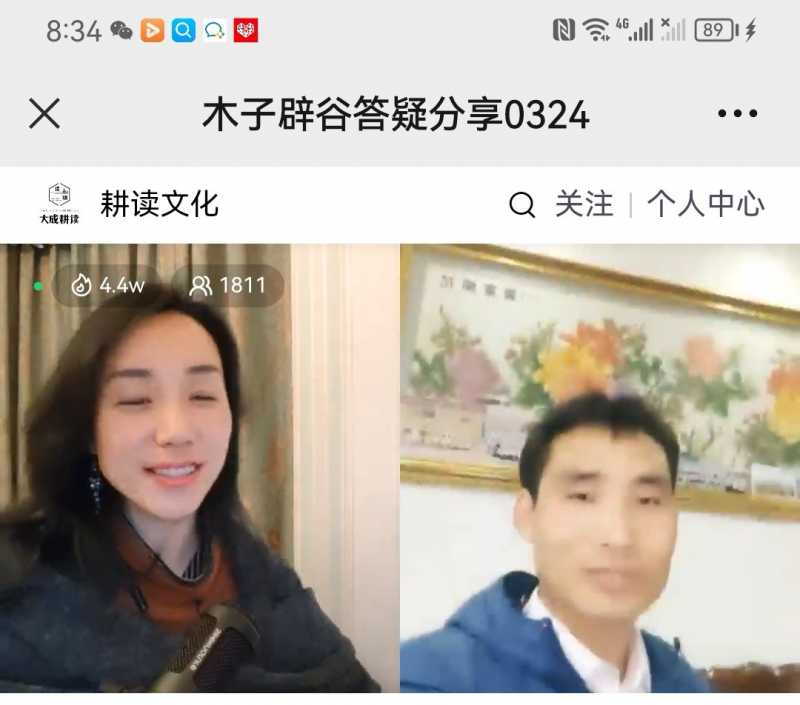Viewport: 800px width, 705px height.
Task: Open the three-dot overflow menu
Action: 737,114
